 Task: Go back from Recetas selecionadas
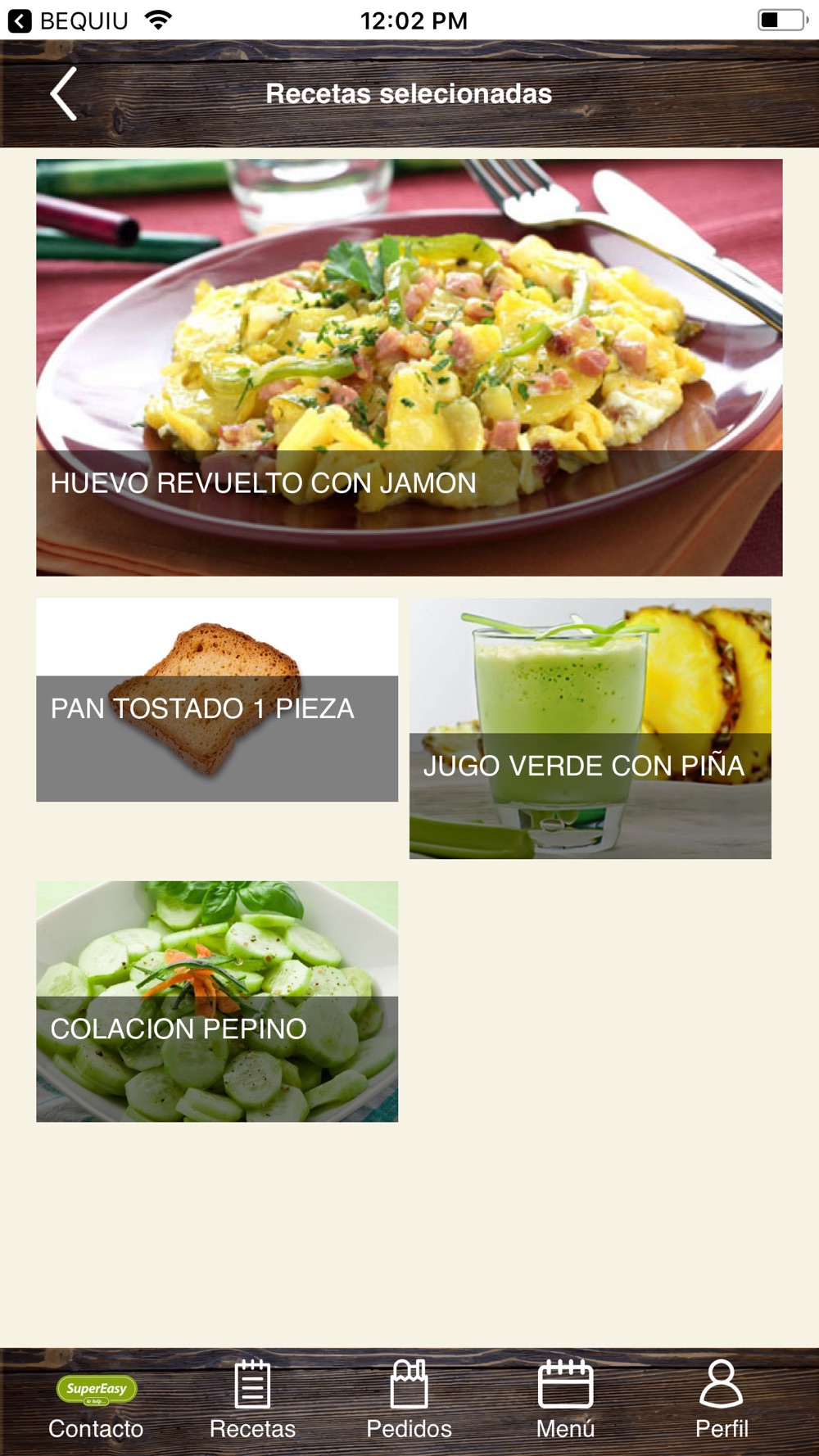[64, 94]
